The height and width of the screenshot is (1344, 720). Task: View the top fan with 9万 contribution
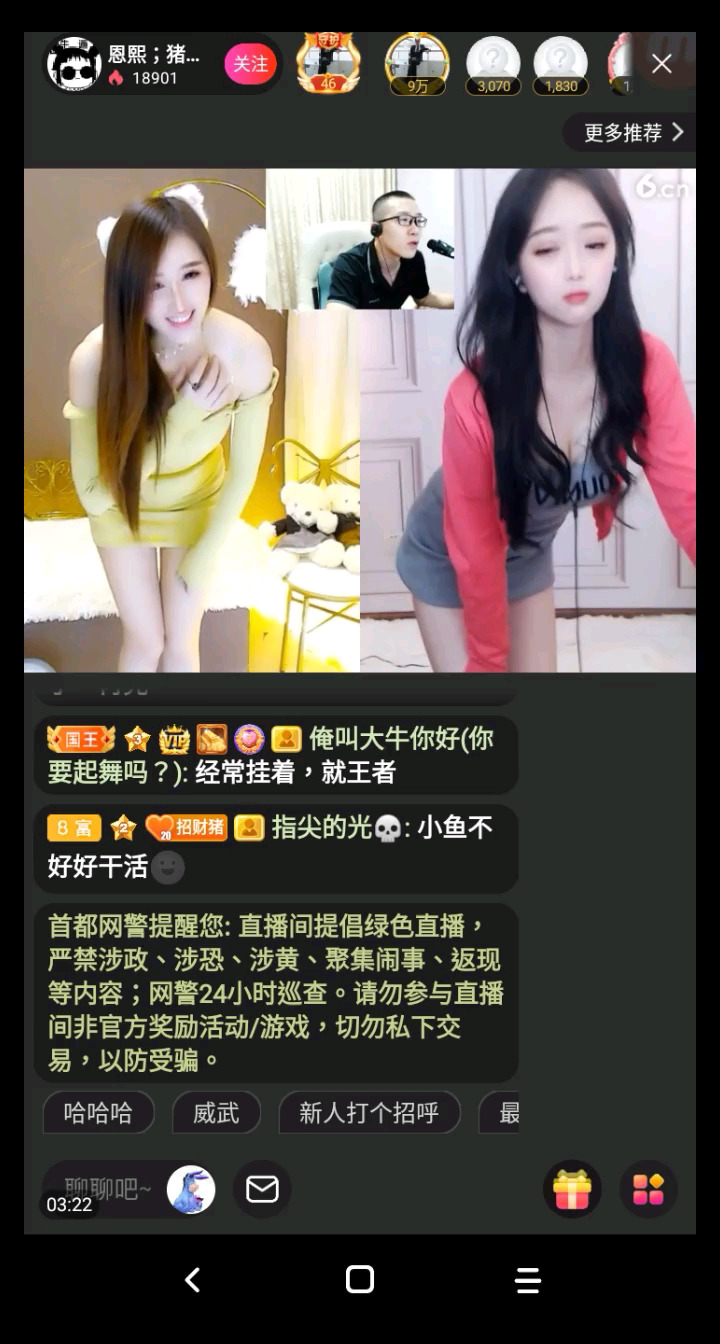coord(417,64)
